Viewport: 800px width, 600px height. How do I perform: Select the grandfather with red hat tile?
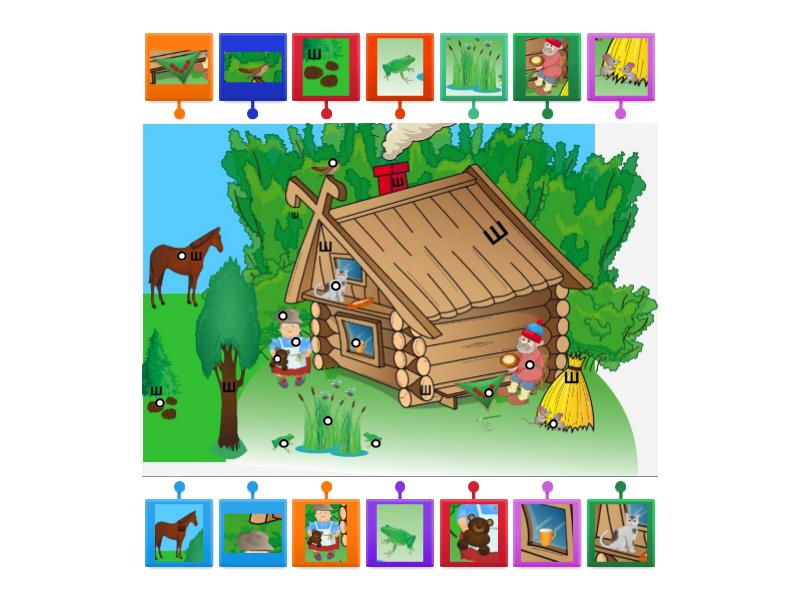[547, 67]
